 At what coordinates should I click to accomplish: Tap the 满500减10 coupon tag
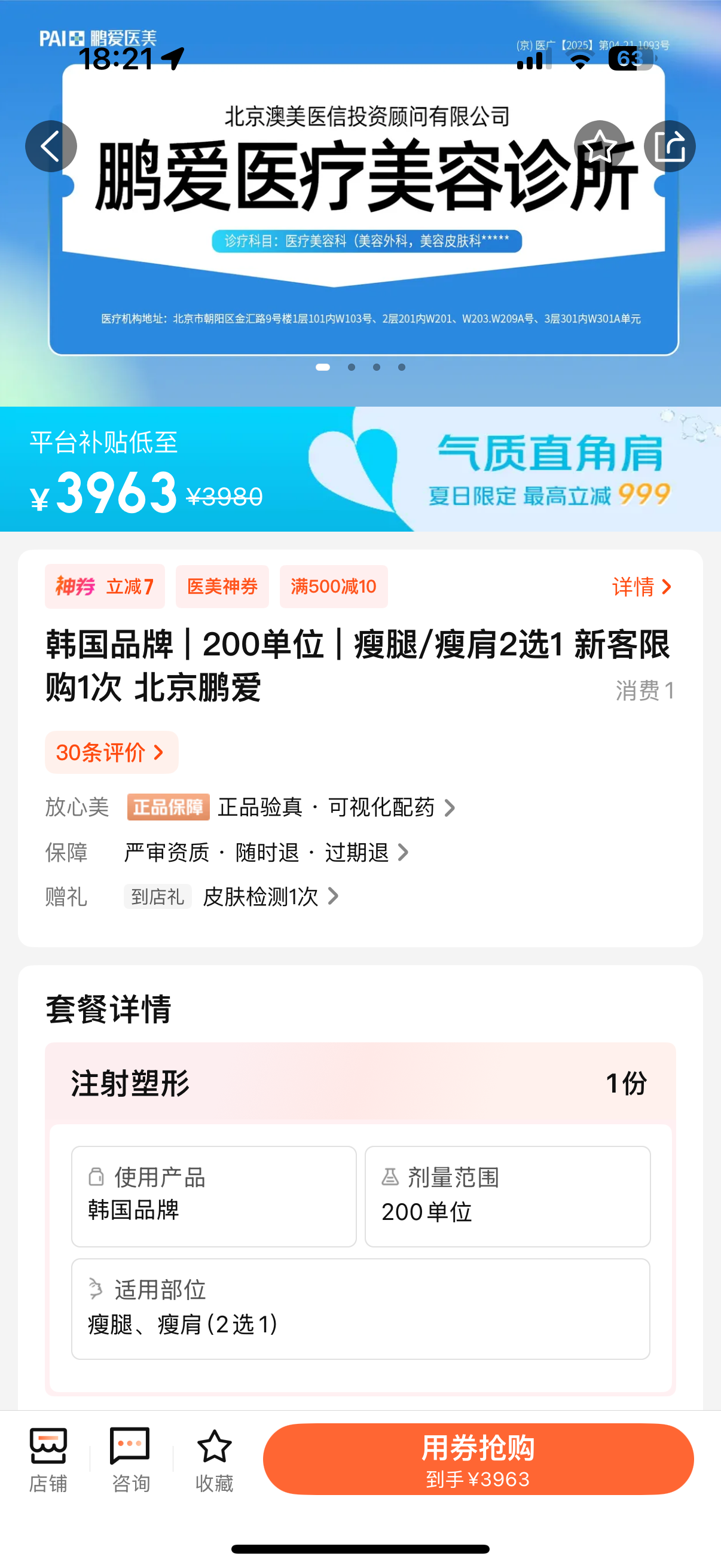pos(334,586)
